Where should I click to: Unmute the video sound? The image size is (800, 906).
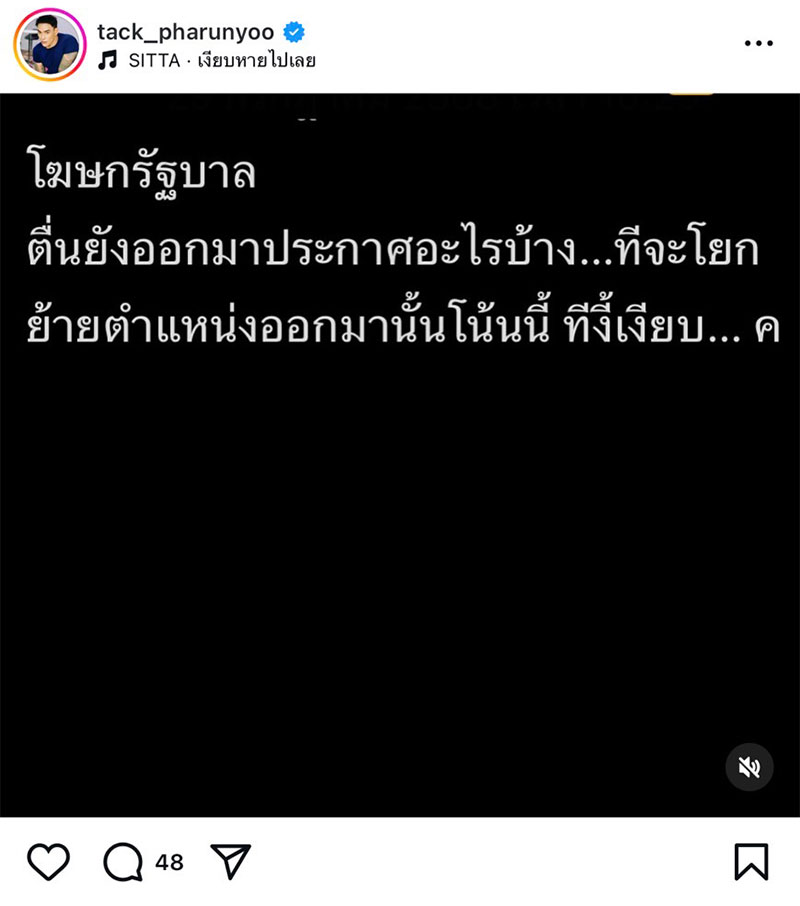point(749,767)
